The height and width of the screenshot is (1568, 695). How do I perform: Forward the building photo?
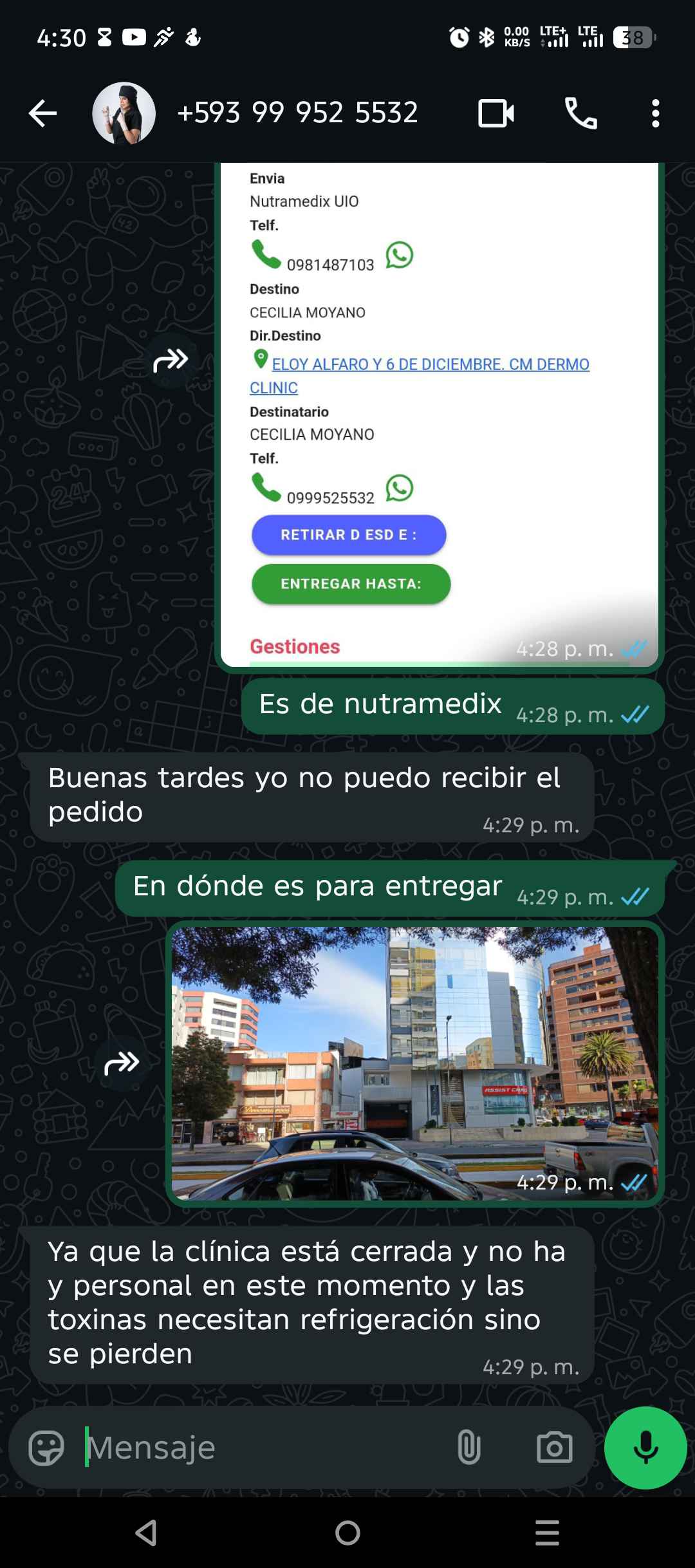122,1063
